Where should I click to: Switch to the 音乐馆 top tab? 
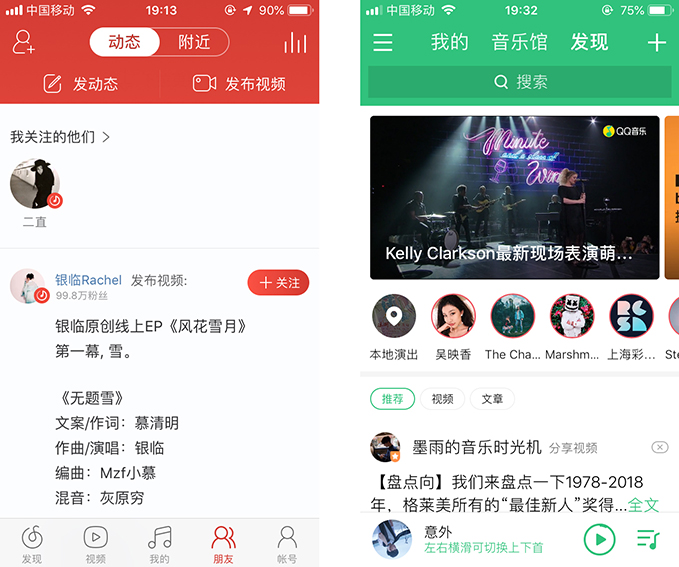click(519, 42)
